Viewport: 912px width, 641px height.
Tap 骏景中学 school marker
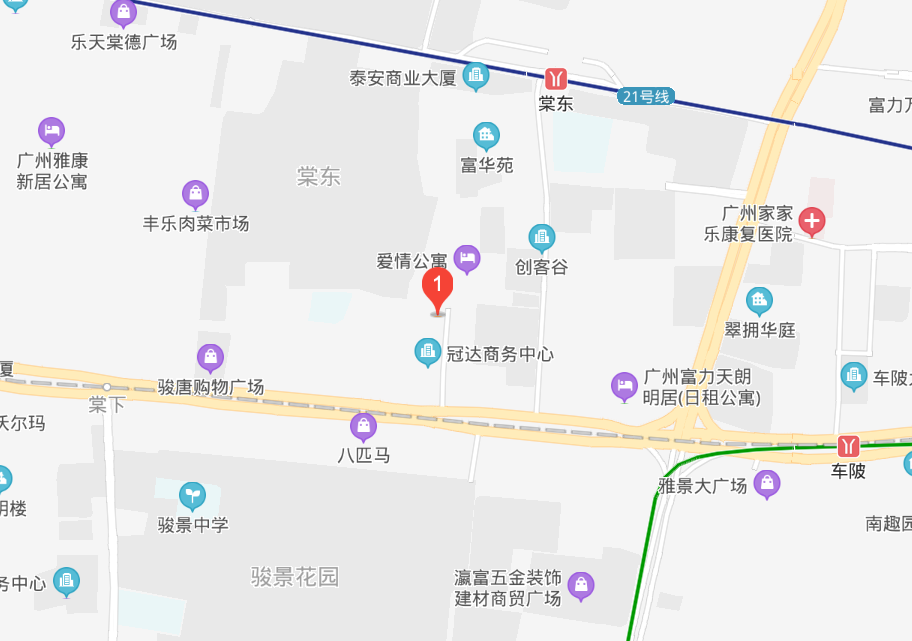tap(192, 495)
